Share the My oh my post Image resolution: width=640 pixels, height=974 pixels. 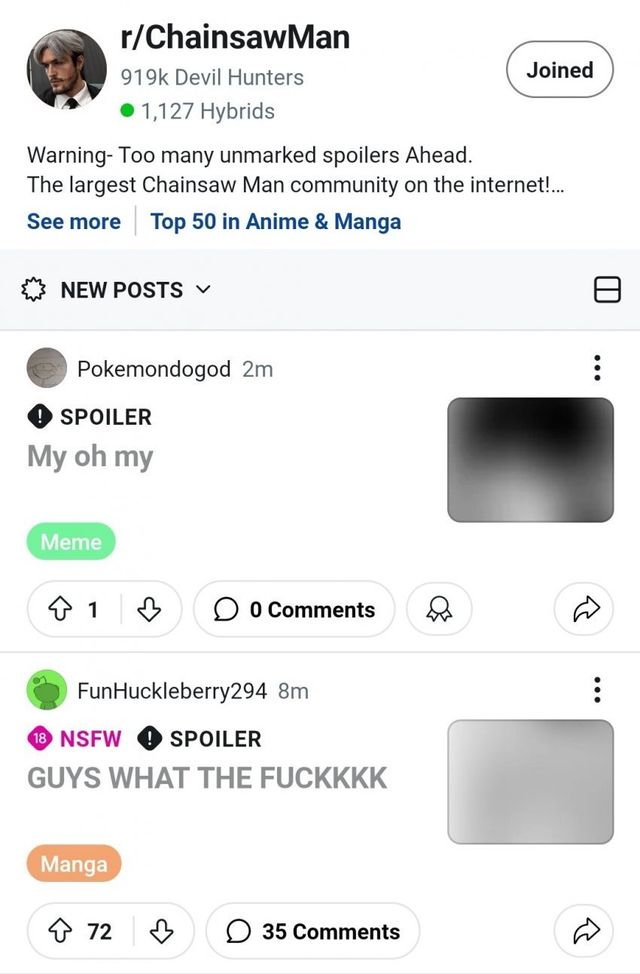pos(585,609)
